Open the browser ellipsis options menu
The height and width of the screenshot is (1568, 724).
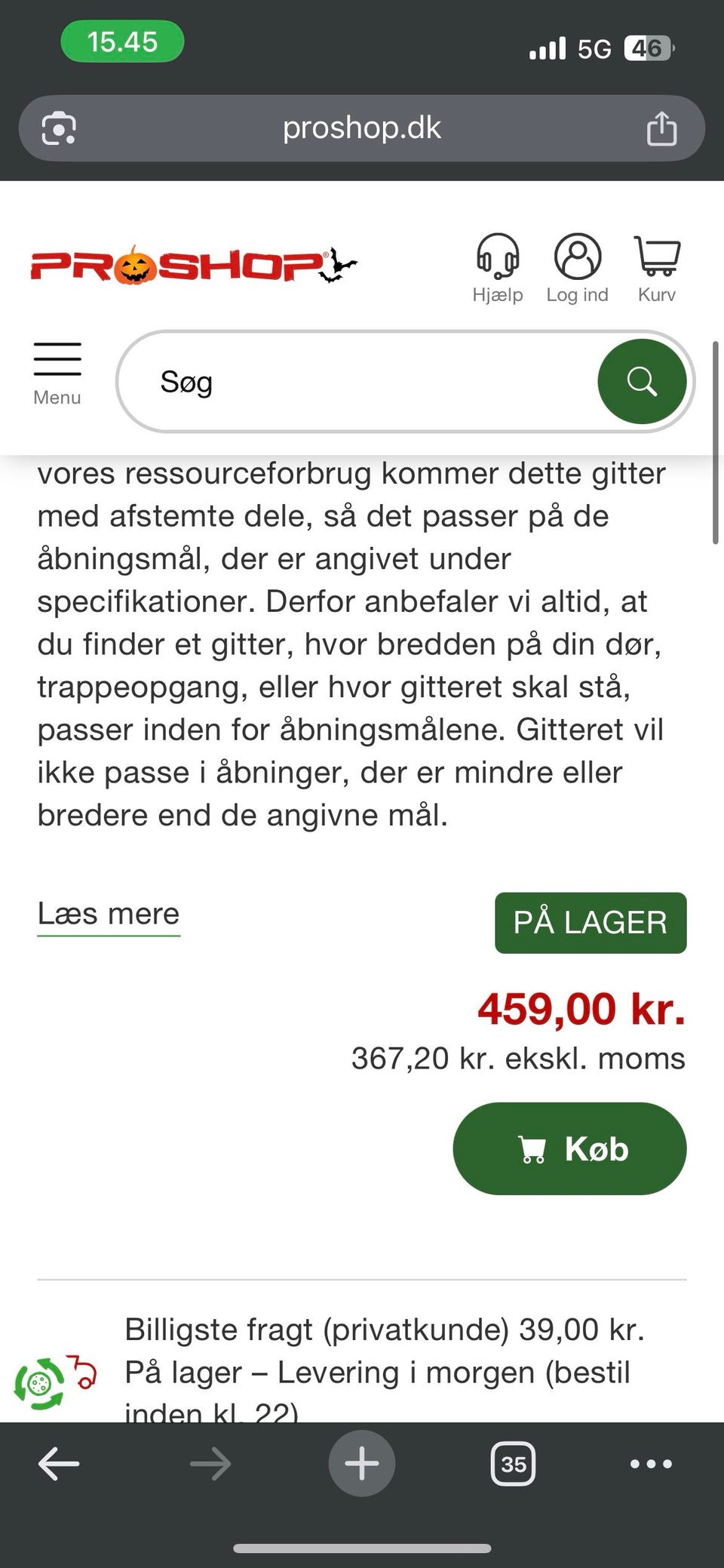coord(650,1464)
